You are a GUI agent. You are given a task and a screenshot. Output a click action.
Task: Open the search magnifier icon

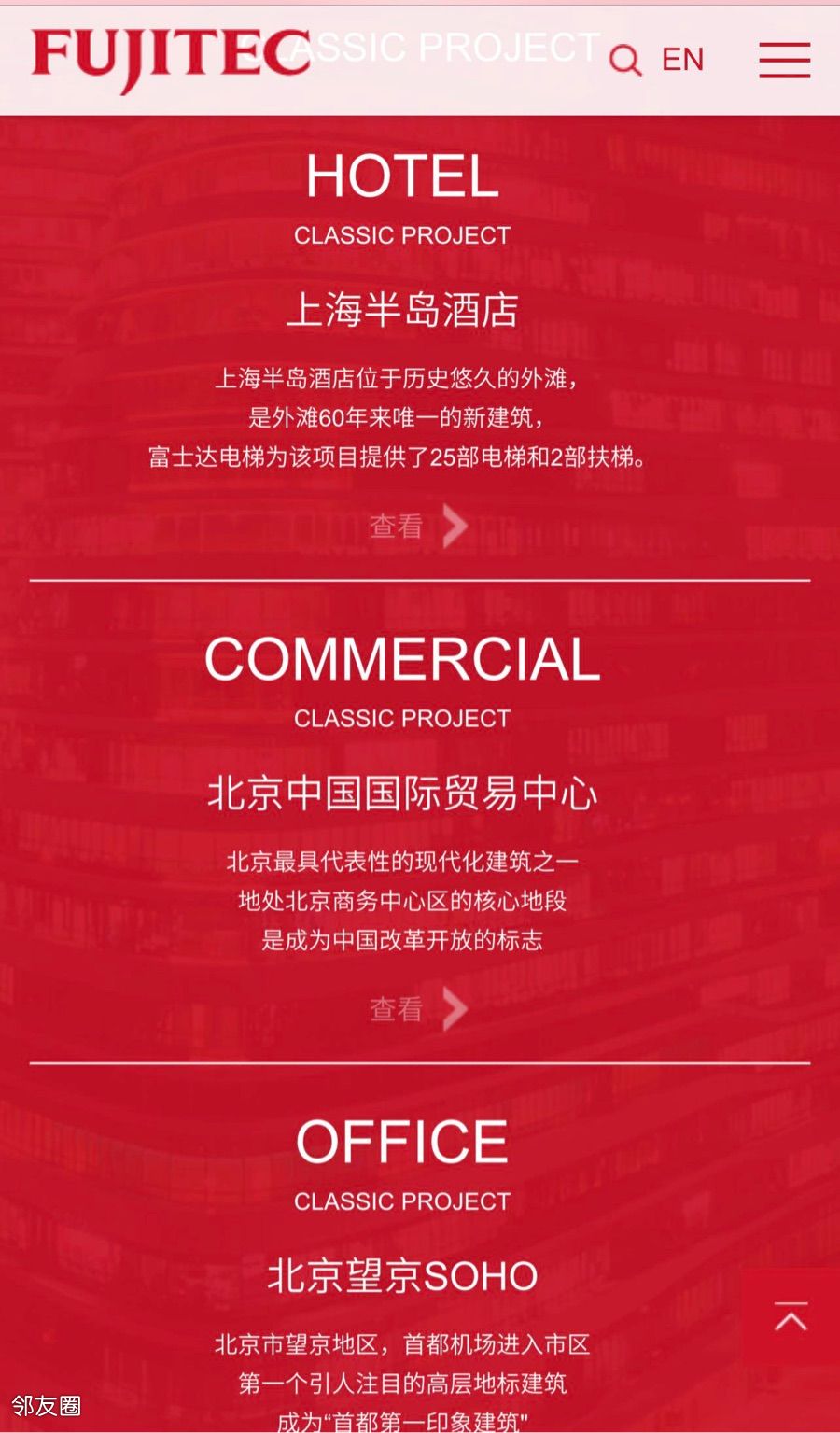tap(624, 61)
